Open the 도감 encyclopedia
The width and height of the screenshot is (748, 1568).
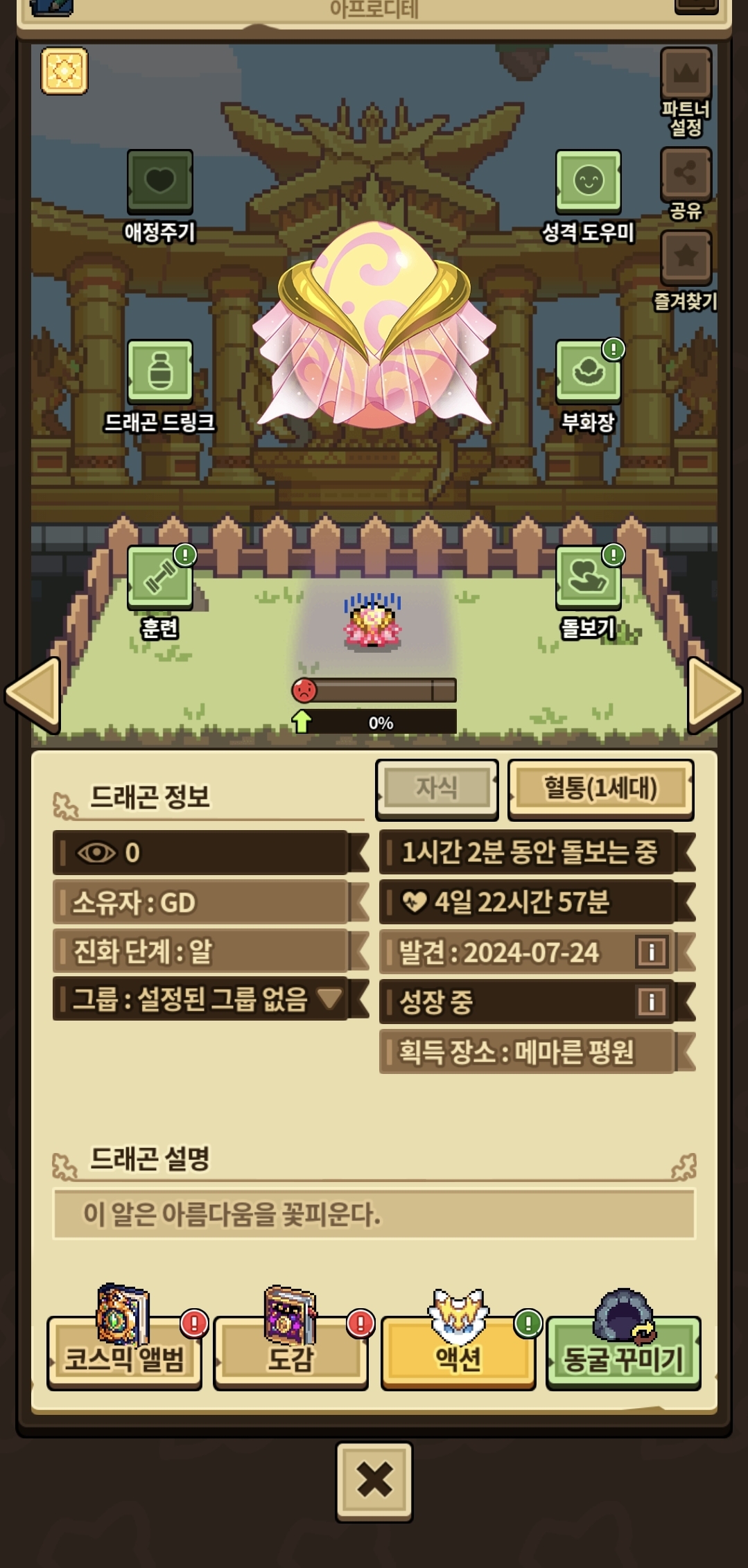click(x=290, y=1356)
